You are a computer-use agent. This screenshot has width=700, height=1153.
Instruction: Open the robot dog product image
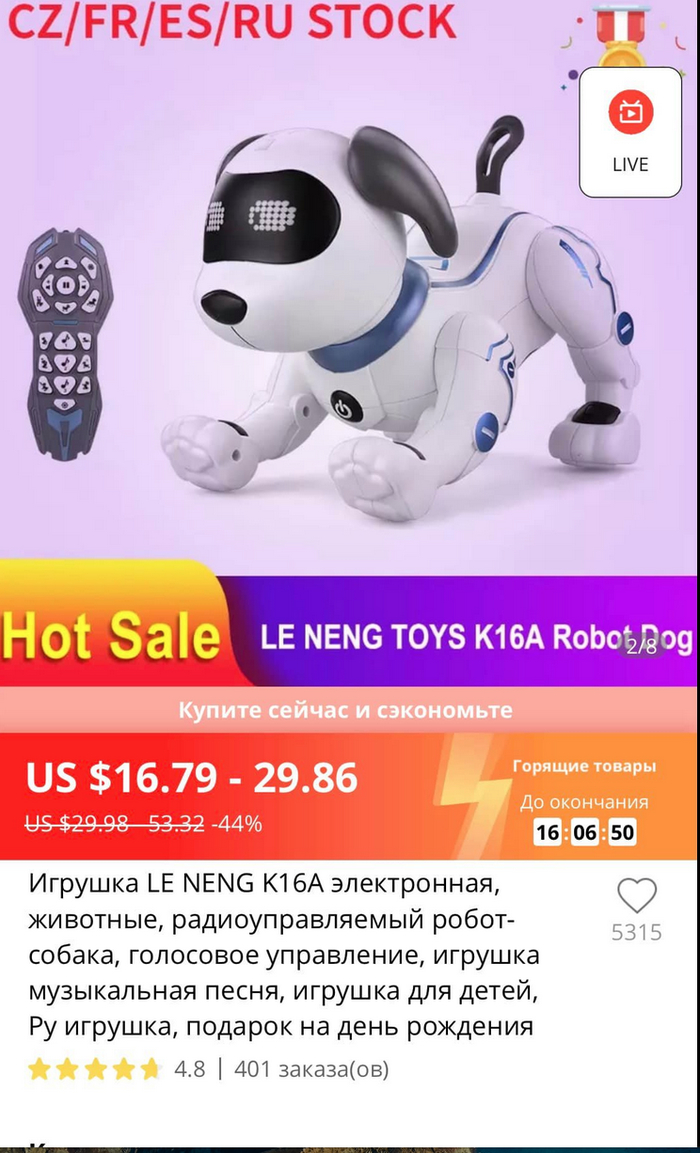(400, 320)
